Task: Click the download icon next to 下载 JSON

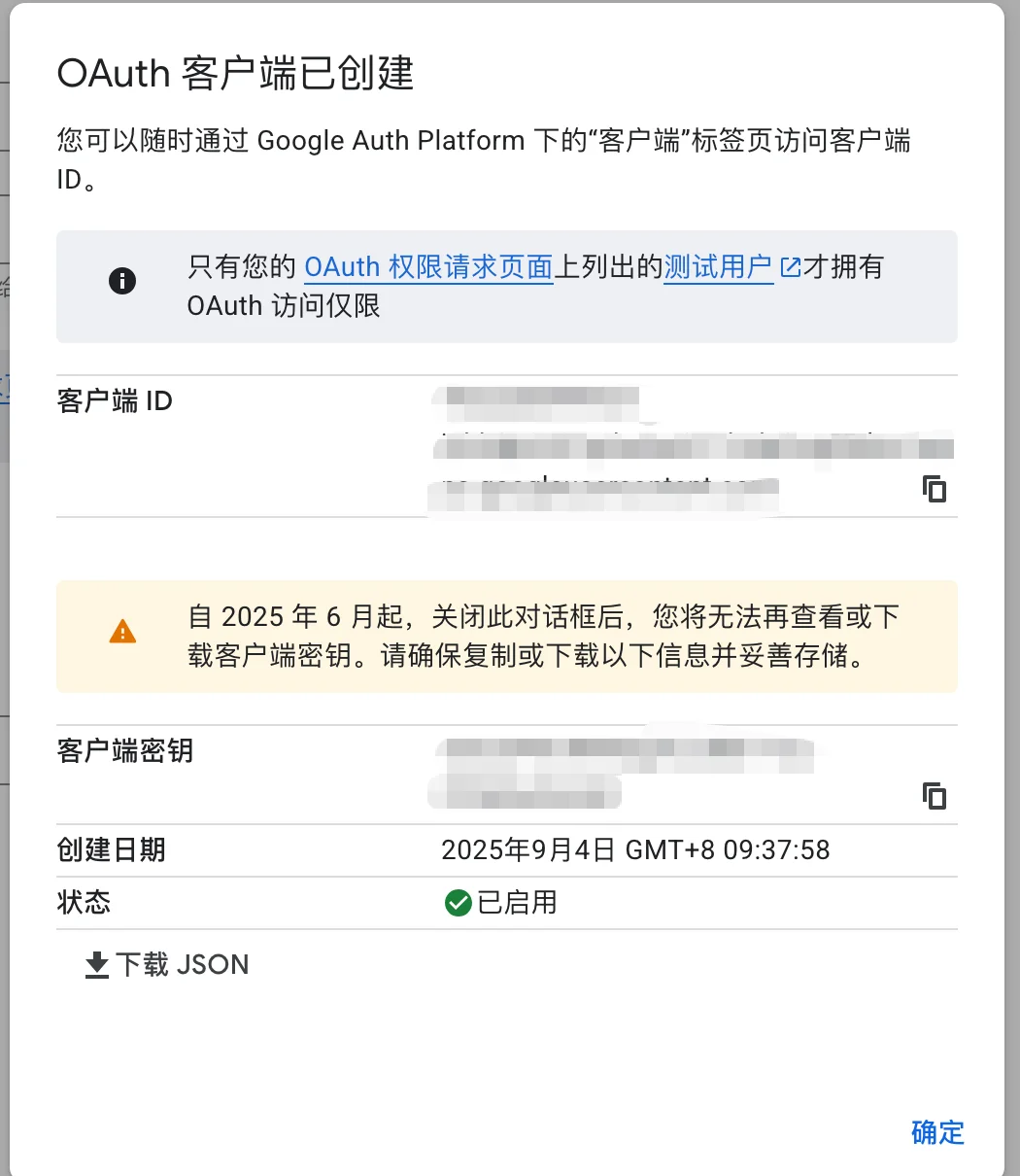Action: pos(96,963)
